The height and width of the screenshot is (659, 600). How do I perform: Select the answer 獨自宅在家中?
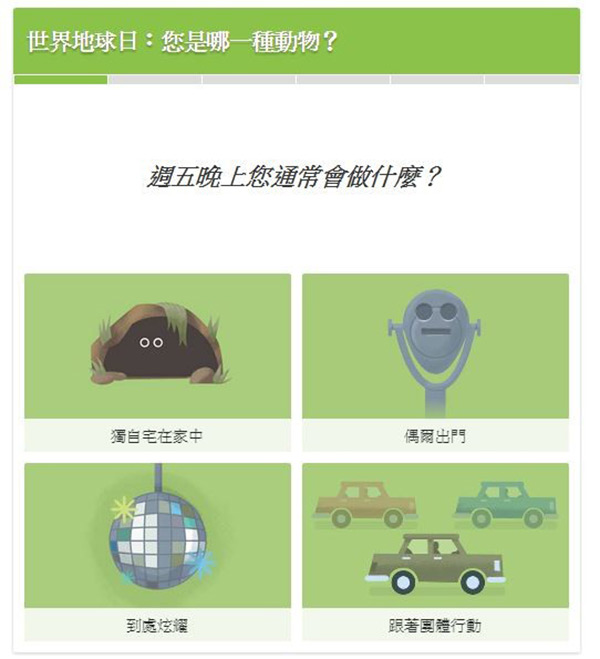[157, 361]
